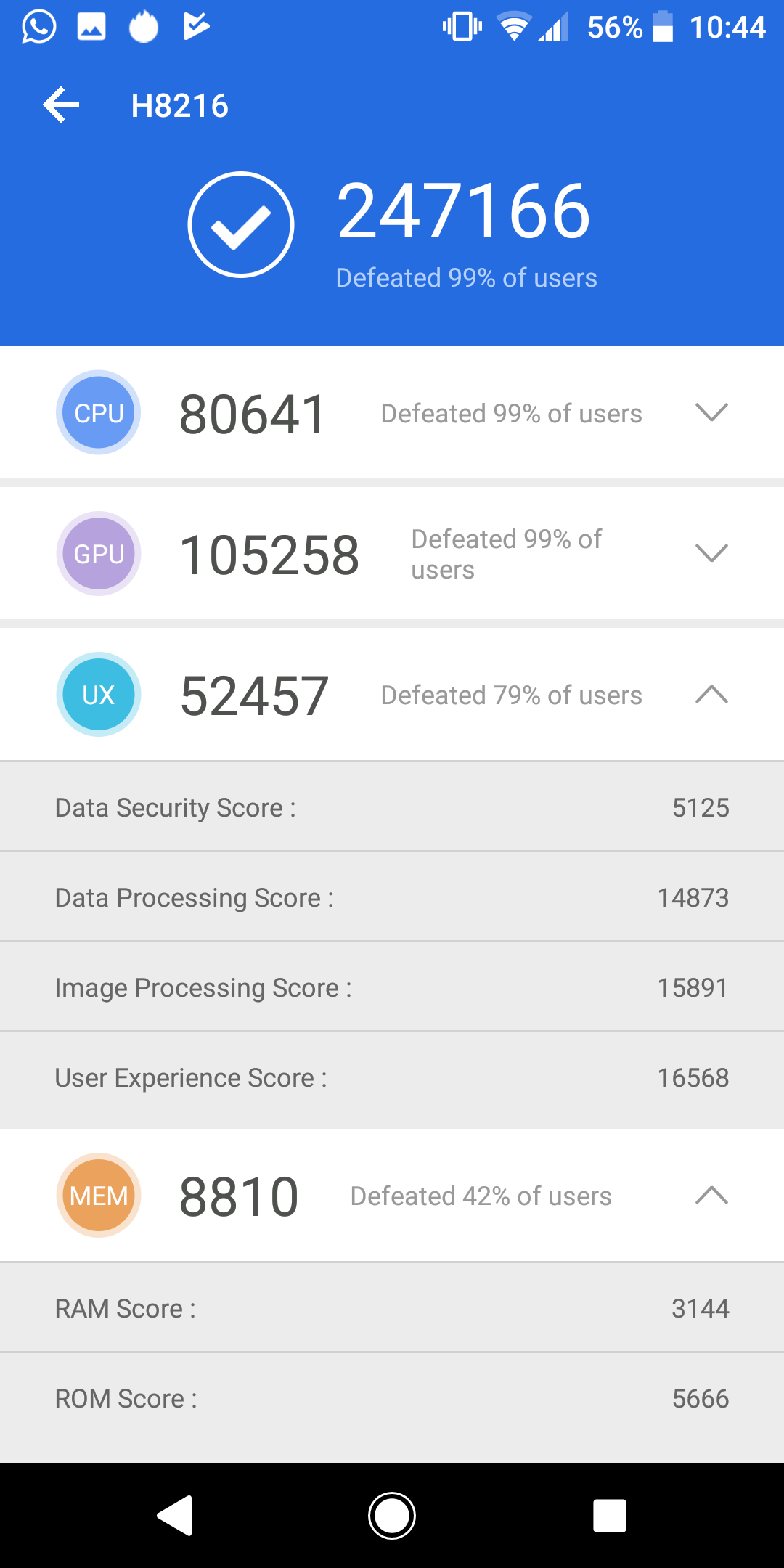The width and height of the screenshot is (784, 1568).
Task: Tap the system home button
Action: (392, 1516)
